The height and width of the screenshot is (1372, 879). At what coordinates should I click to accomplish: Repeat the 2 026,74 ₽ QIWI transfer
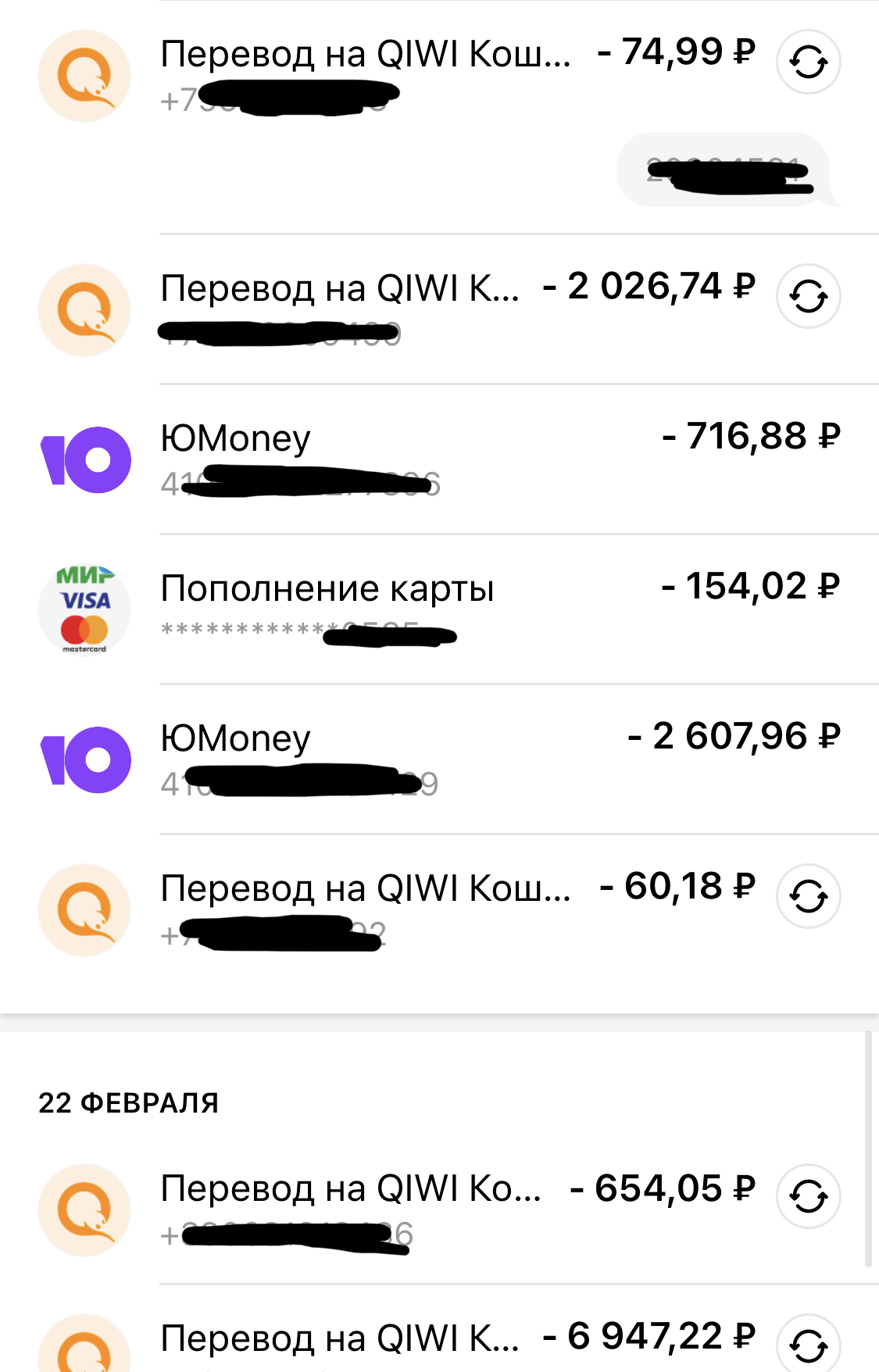808,296
